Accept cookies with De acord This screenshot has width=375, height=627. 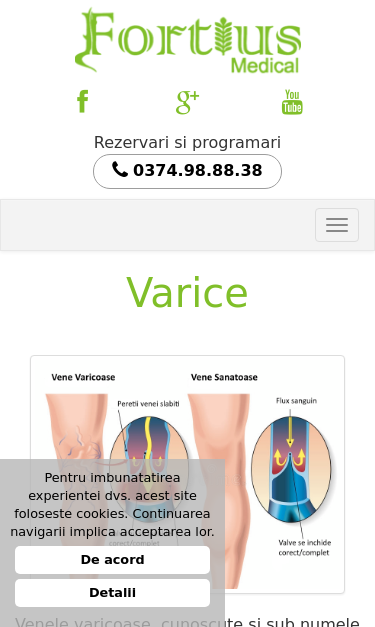[x=112, y=560]
